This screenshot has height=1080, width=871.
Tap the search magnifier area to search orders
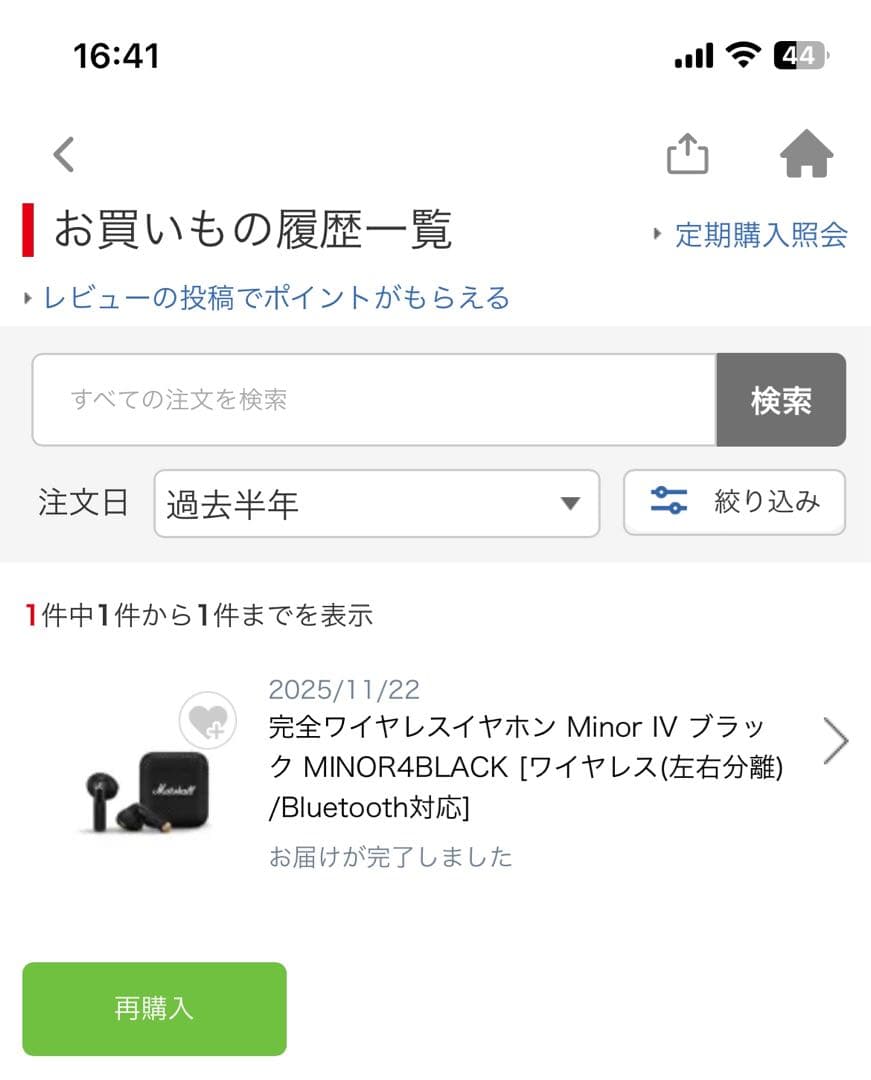coord(781,400)
